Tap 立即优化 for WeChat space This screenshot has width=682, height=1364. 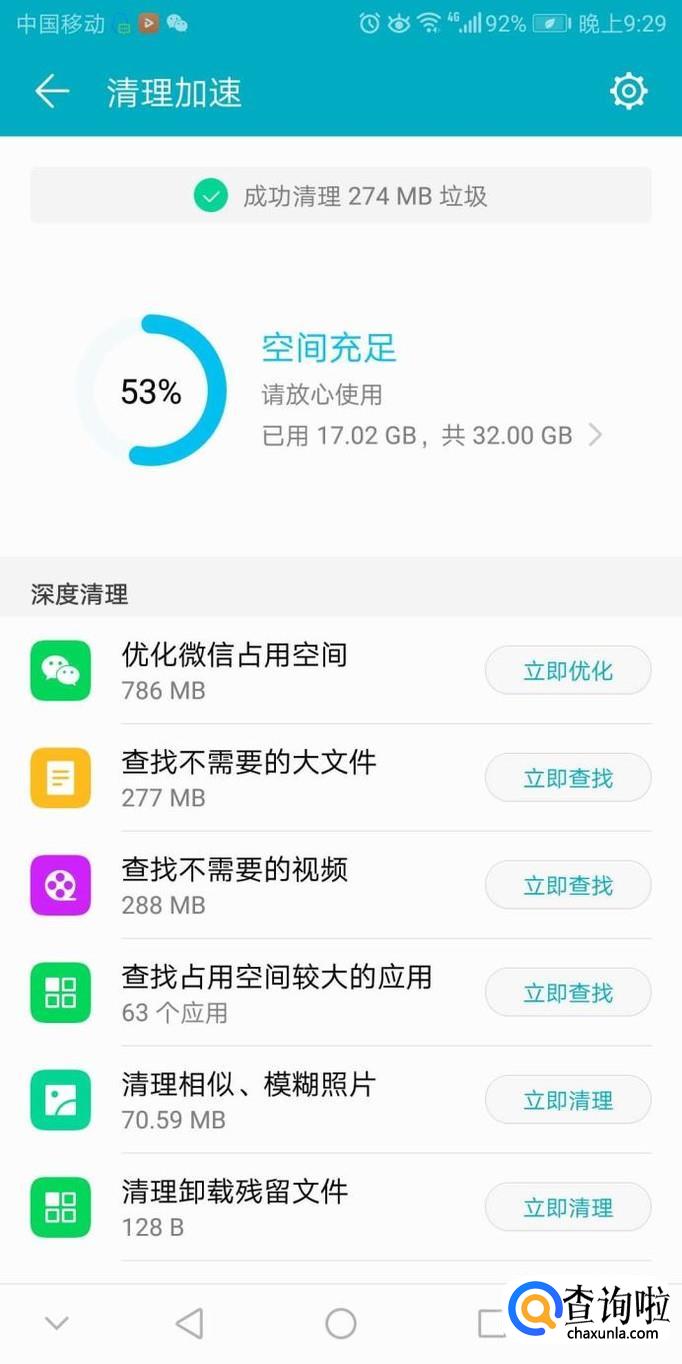568,671
